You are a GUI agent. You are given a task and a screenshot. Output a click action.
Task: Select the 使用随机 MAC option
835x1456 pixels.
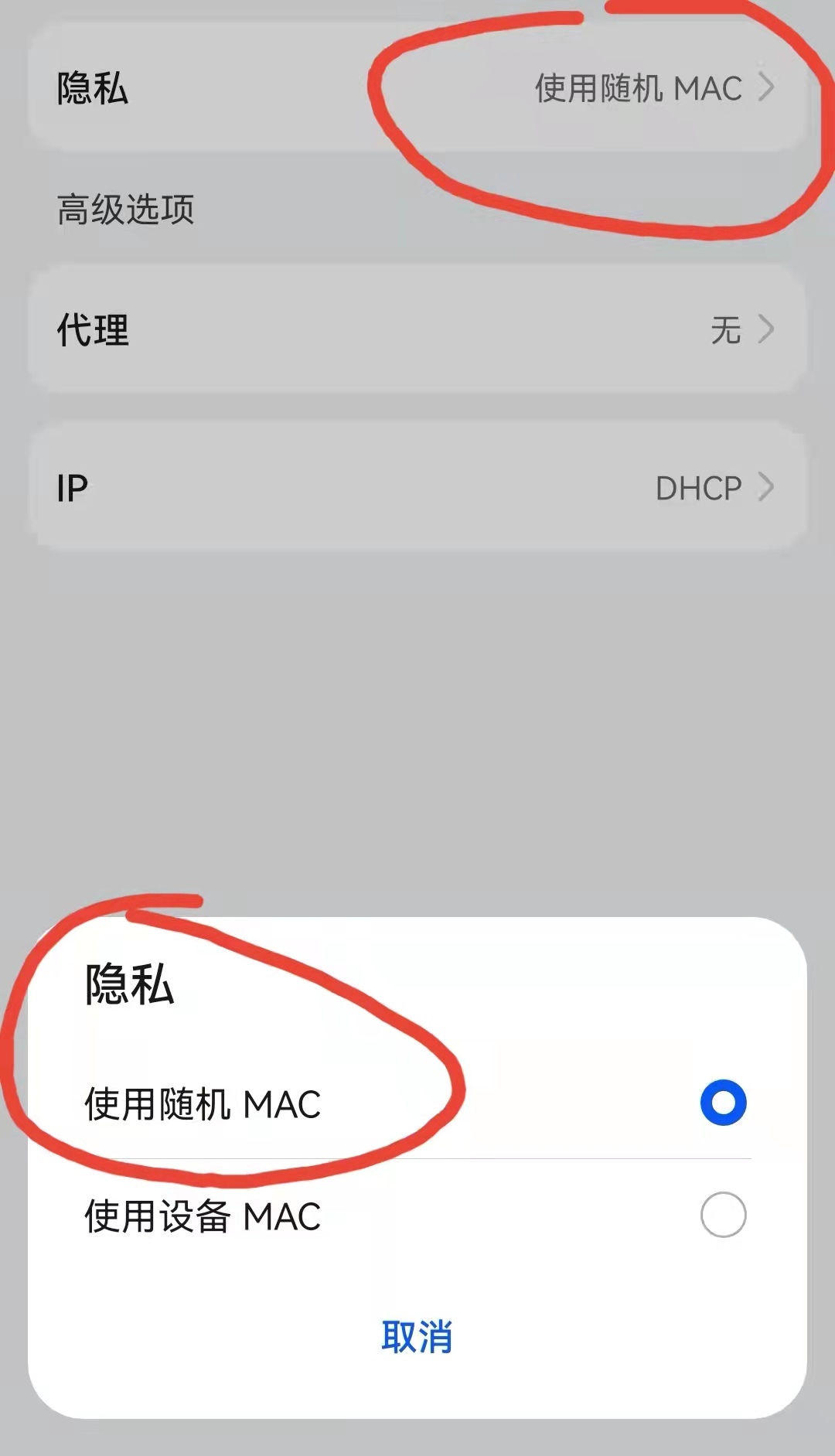[417, 1103]
